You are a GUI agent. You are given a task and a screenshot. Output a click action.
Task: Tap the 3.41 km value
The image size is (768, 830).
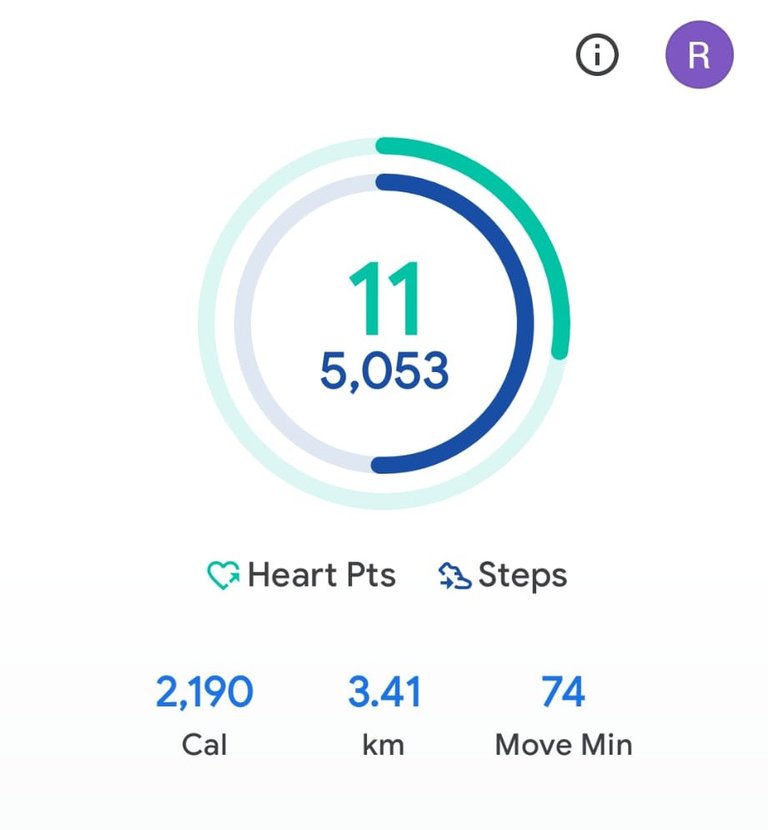pyautogui.click(x=384, y=691)
